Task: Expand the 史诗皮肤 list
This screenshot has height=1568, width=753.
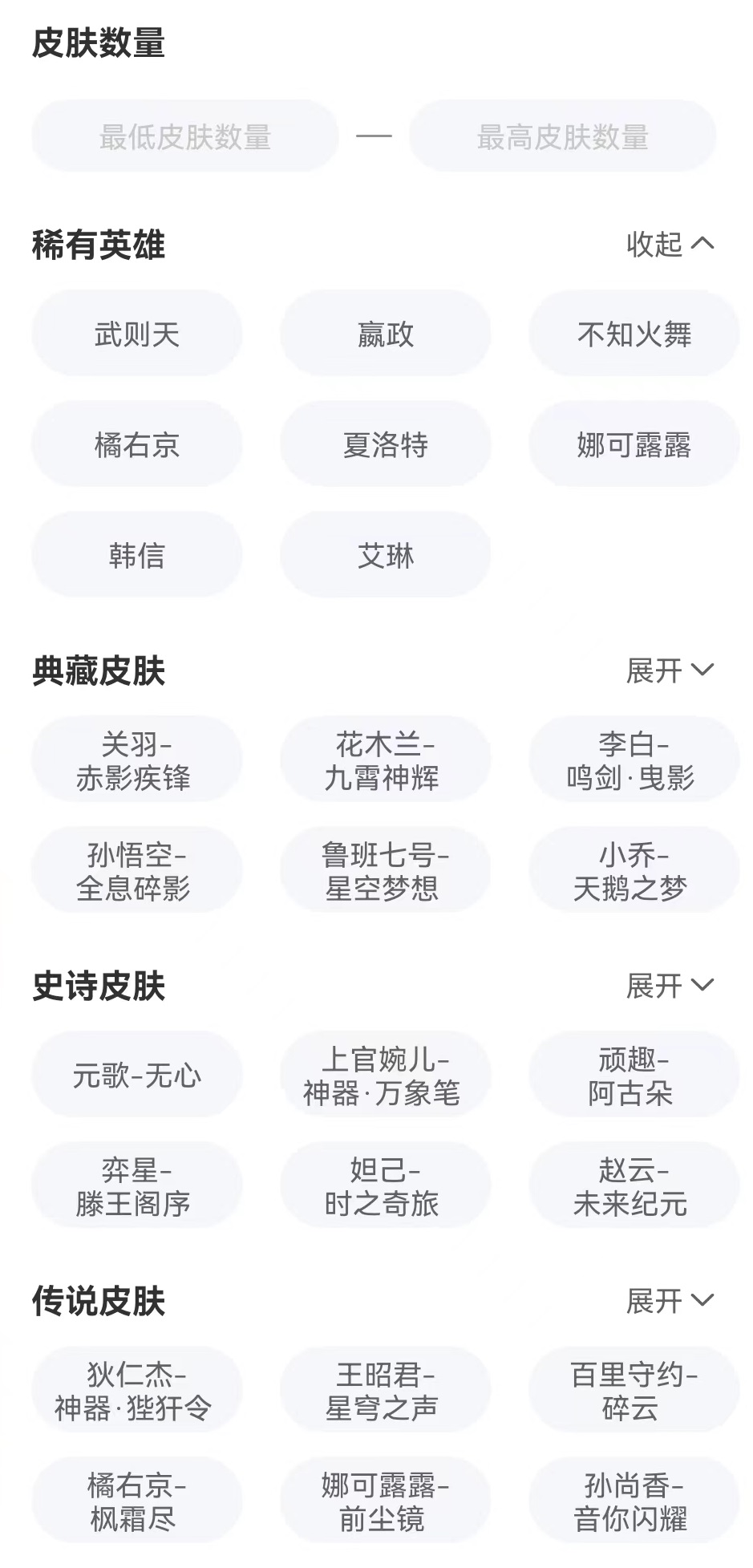Action: click(x=670, y=986)
